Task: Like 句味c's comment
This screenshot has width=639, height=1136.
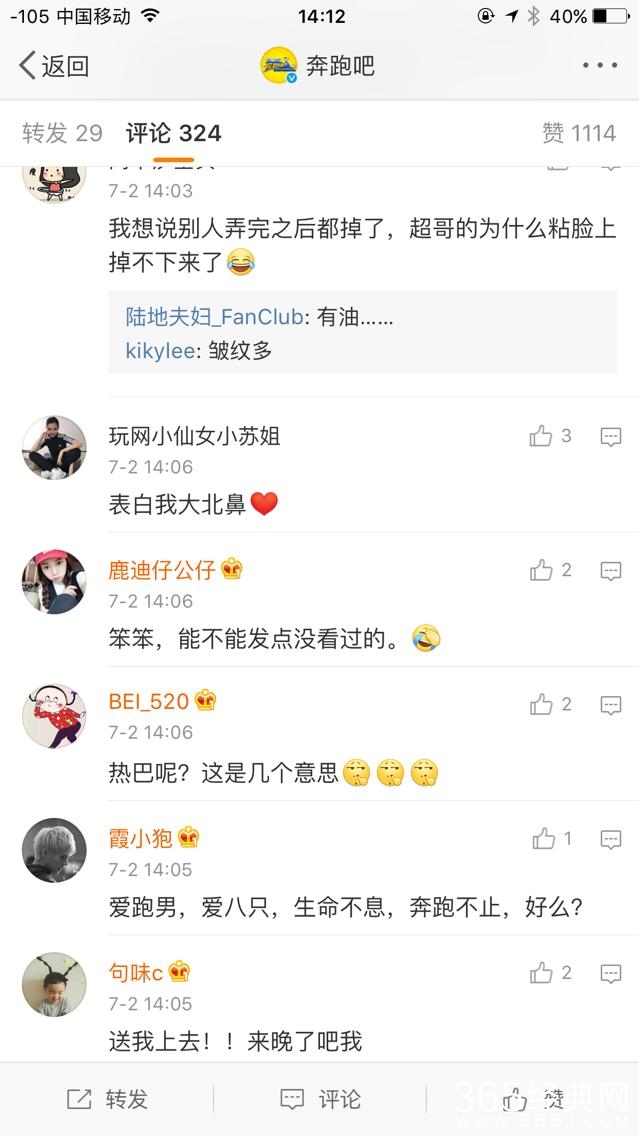Action: (542, 973)
